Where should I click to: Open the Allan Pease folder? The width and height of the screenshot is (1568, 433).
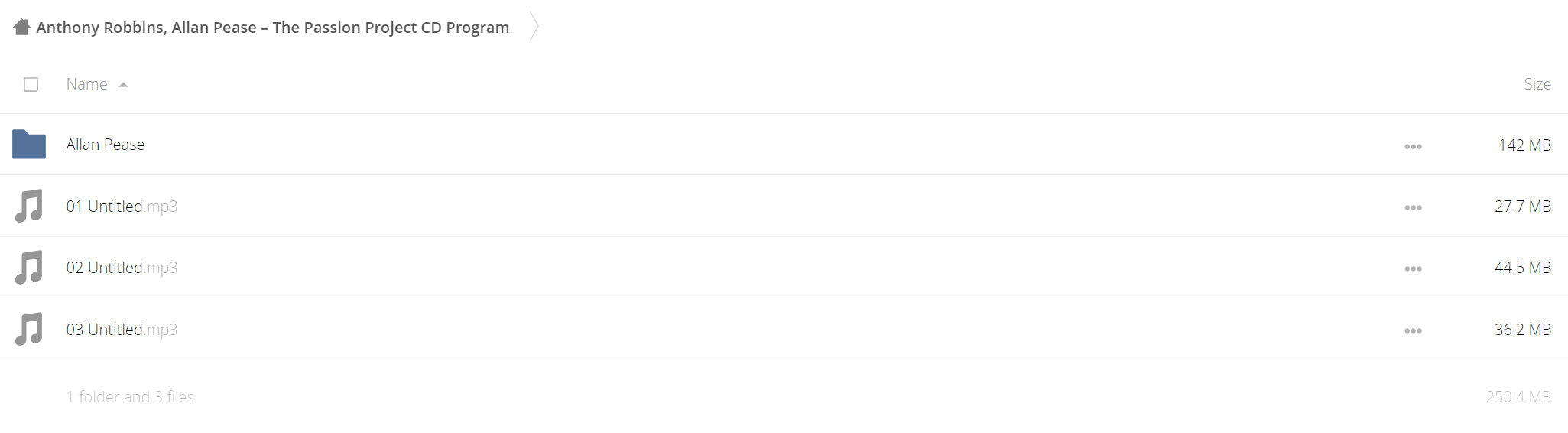106,145
